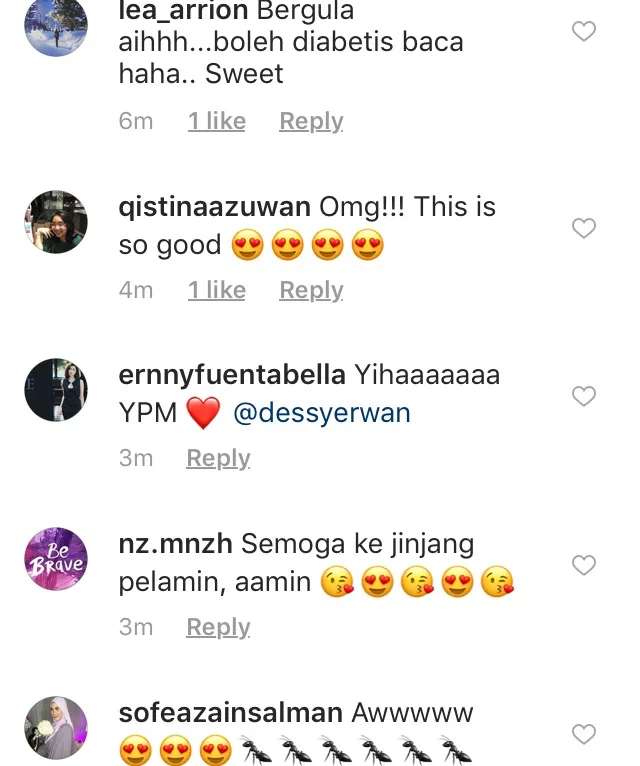
Task: Open lea_arrion's profile picture
Action: 56,25
